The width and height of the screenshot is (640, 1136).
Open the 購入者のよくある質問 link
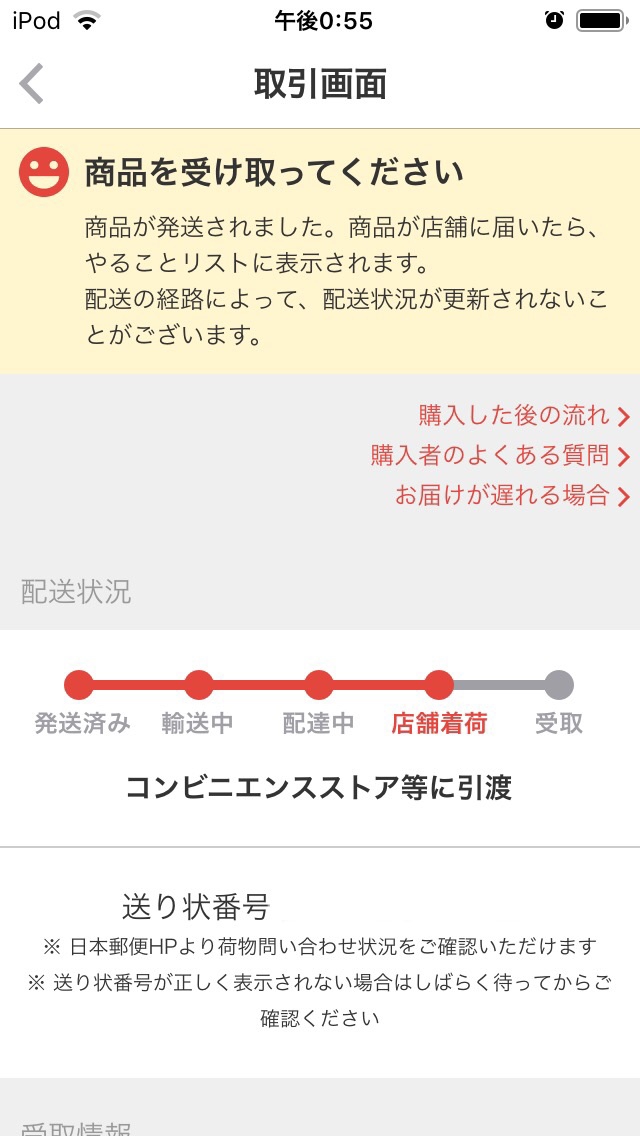(500, 456)
